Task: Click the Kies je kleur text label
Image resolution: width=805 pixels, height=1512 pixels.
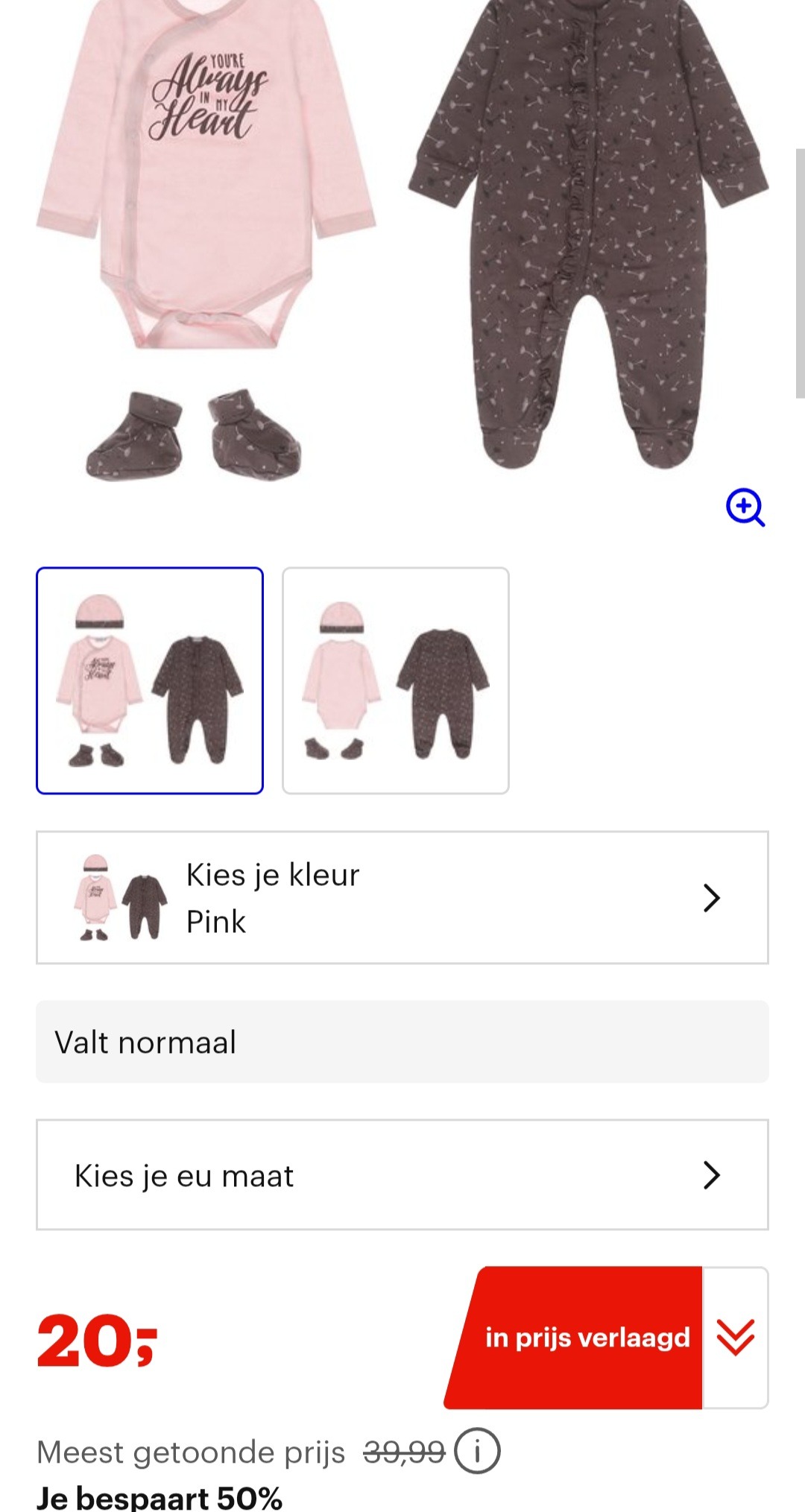Action: tap(272, 875)
